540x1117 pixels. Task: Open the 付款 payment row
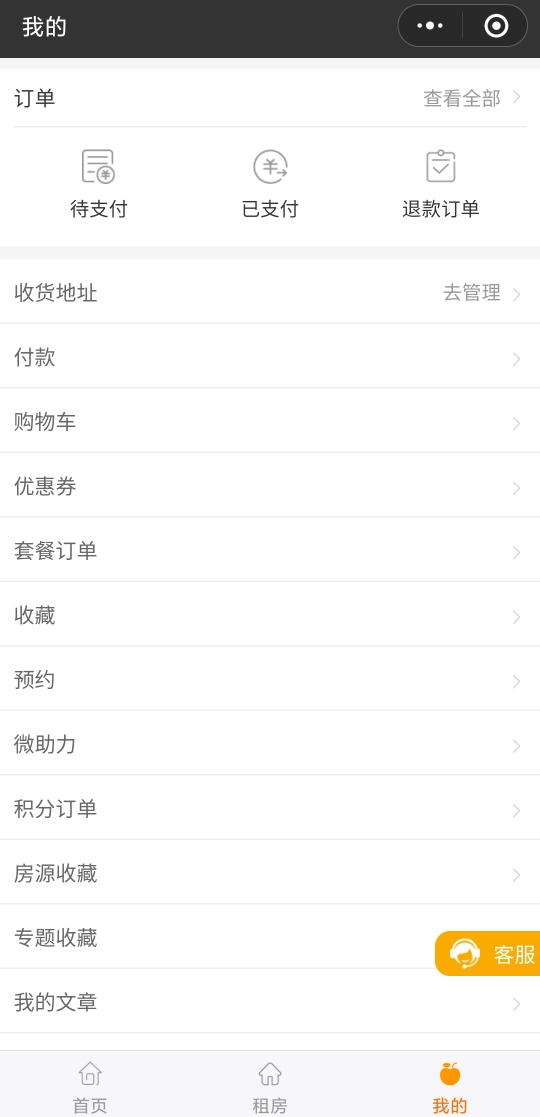(270, 356)
